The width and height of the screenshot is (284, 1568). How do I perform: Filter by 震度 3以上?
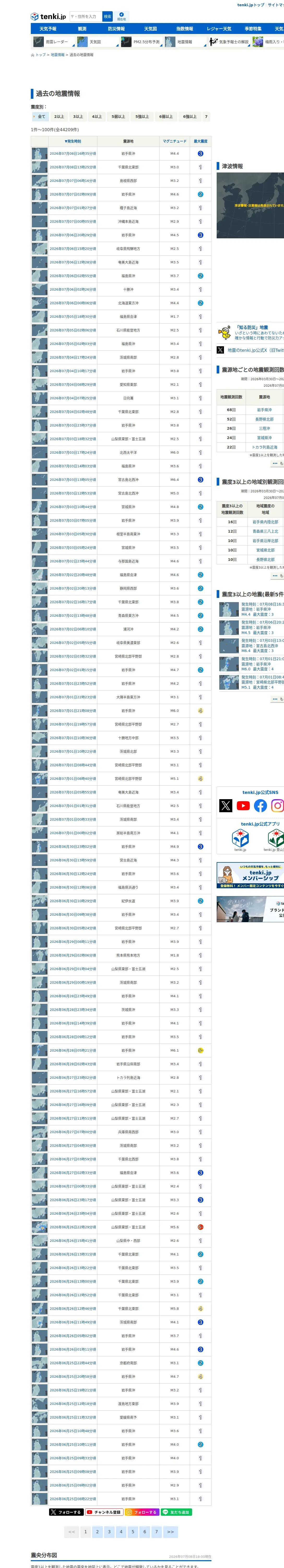pos(78,116)
